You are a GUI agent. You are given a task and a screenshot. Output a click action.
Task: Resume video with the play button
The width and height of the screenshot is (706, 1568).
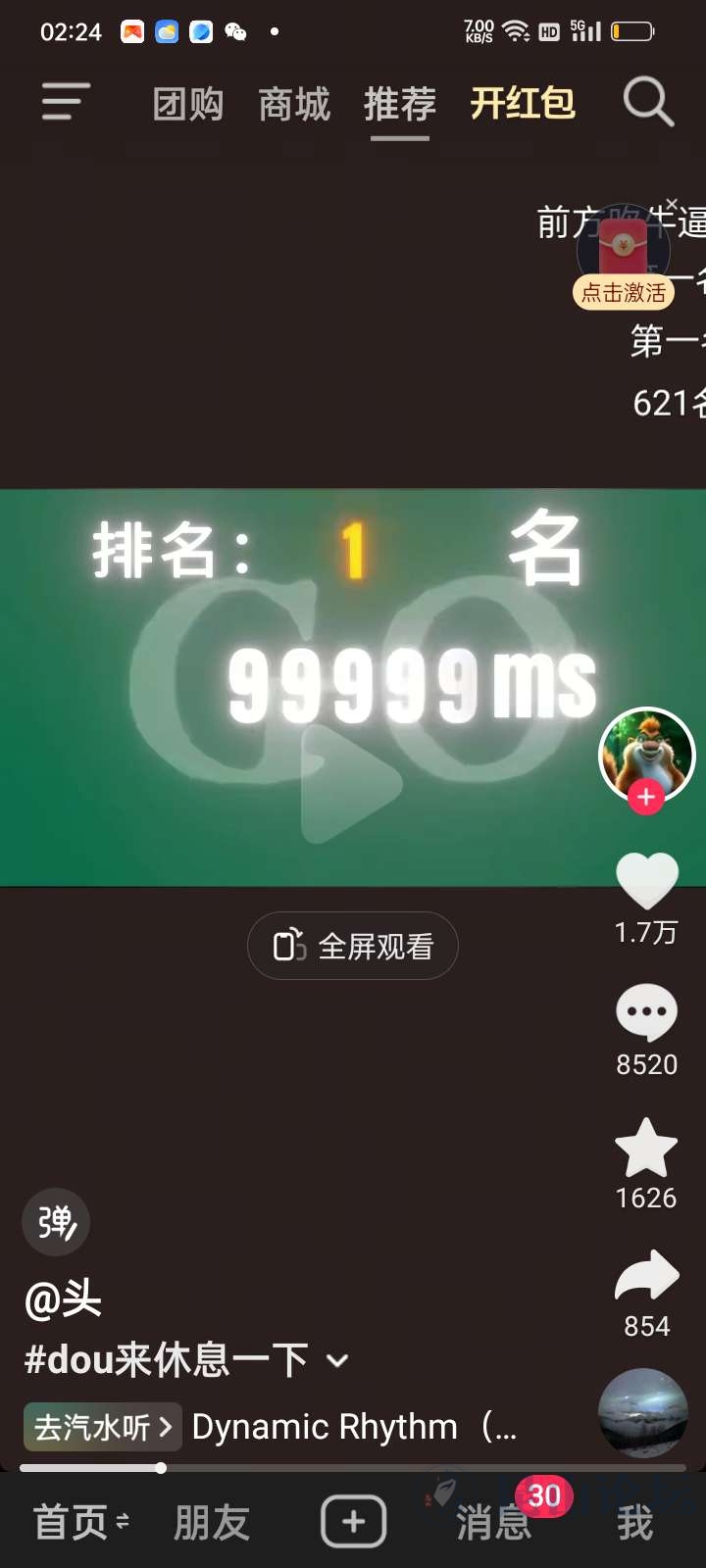350,782
